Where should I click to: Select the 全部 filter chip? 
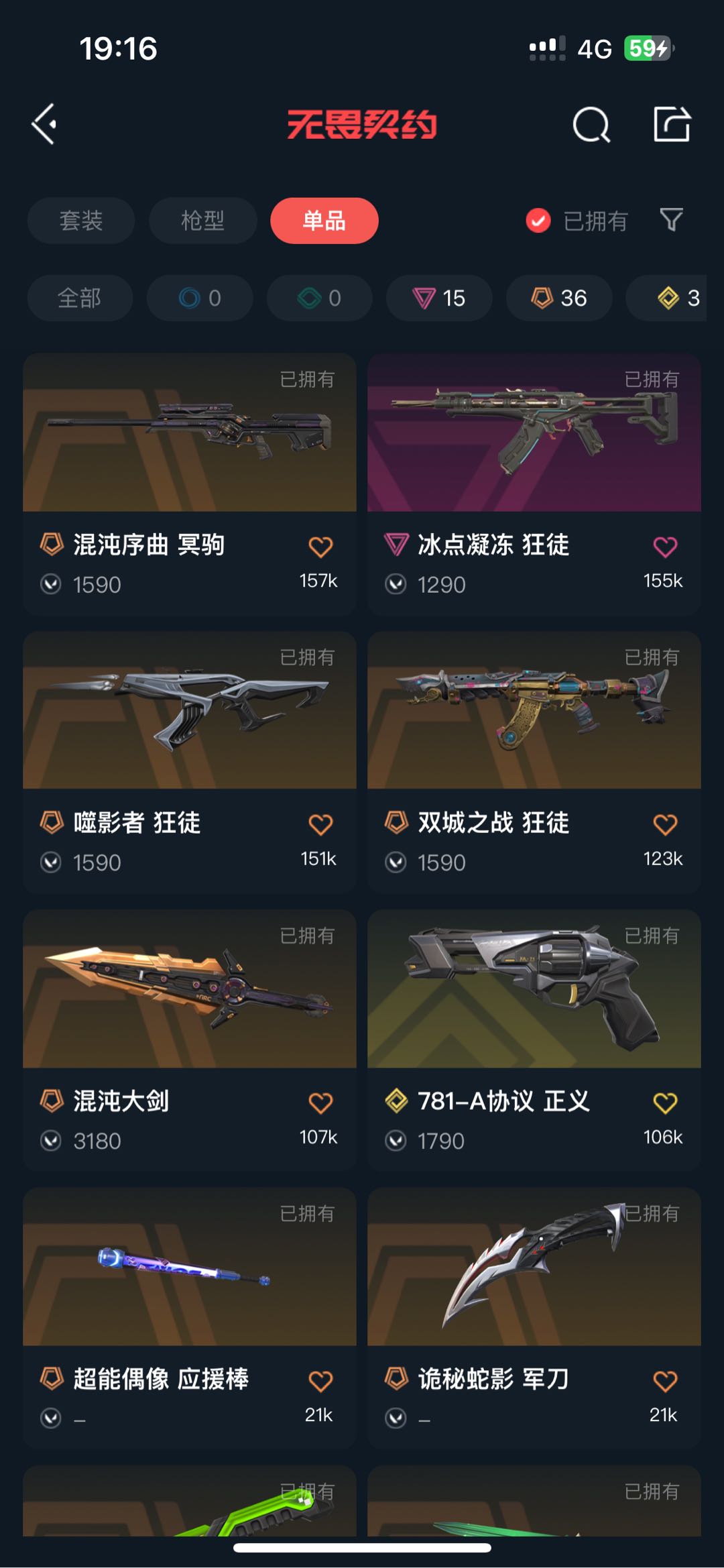click(x=80, y=298)
